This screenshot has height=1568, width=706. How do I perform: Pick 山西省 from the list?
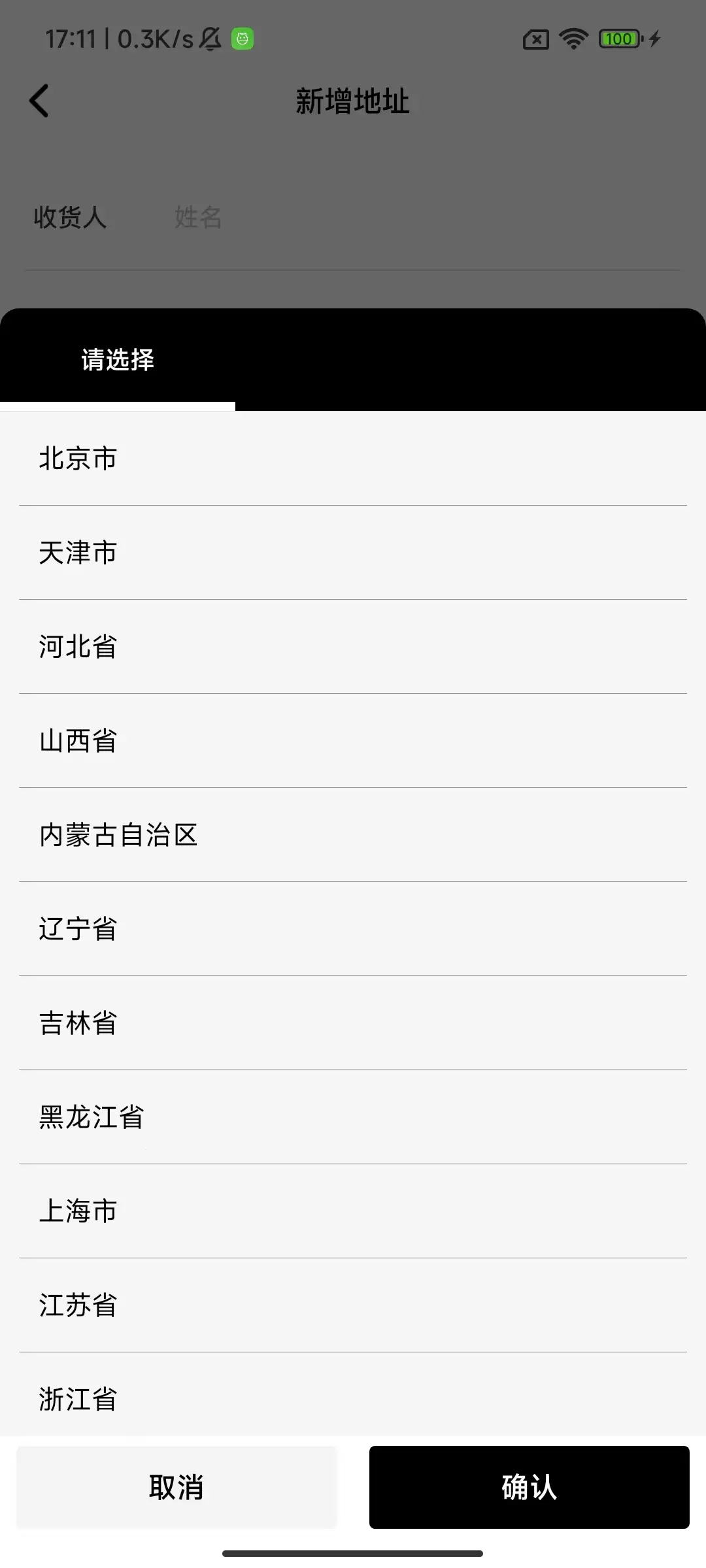click(x=78, y=741)
